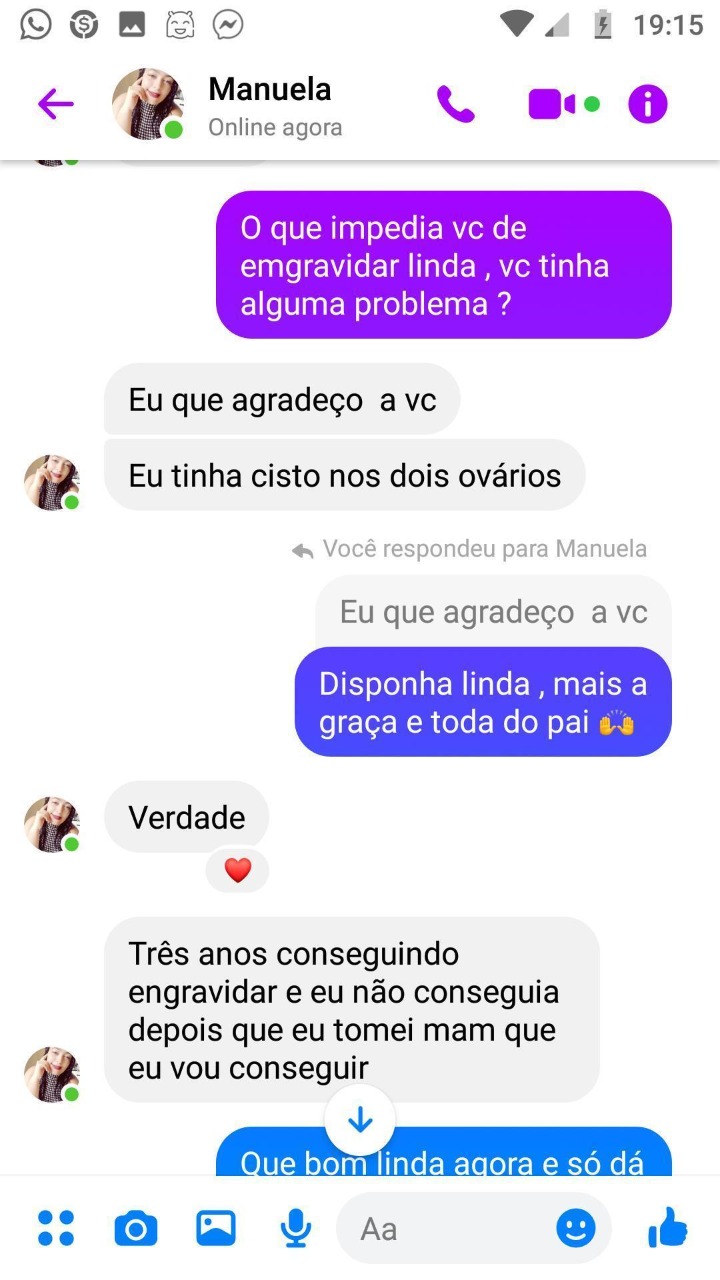
Task: Jump to latest messages arrow
Action: pos(360,1120)
